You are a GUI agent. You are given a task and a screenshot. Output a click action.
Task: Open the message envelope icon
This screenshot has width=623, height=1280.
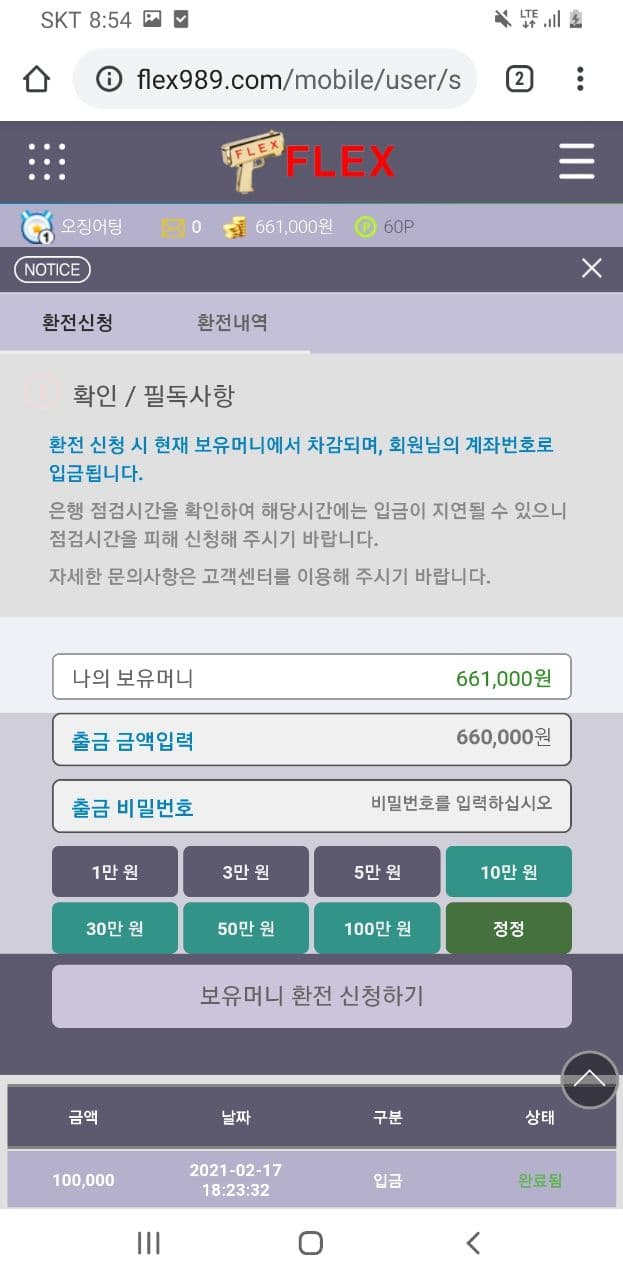pyautogui.click(x=174, y=228)
